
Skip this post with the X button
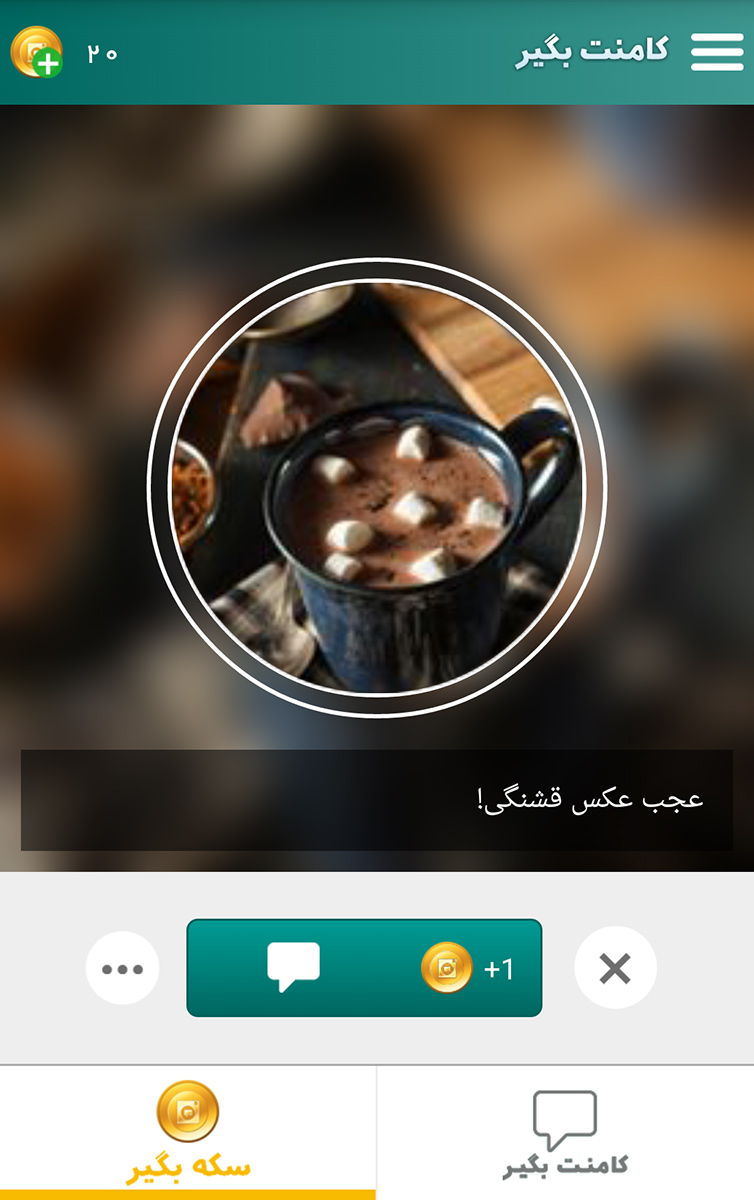[615, 968]
